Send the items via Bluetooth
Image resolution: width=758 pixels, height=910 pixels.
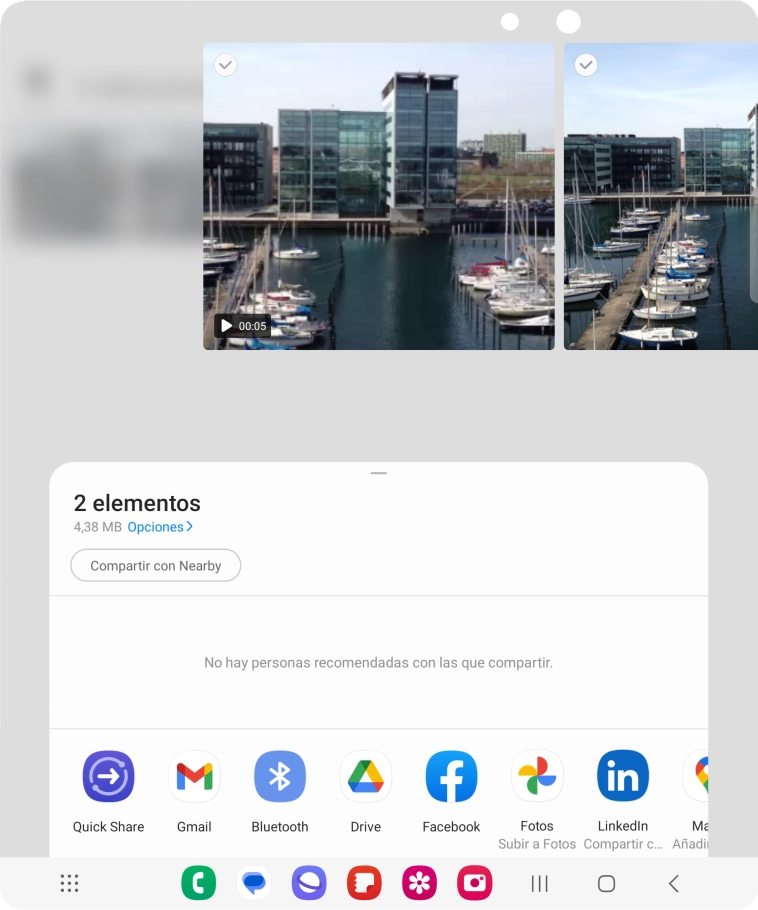click(x=280, y=777)
